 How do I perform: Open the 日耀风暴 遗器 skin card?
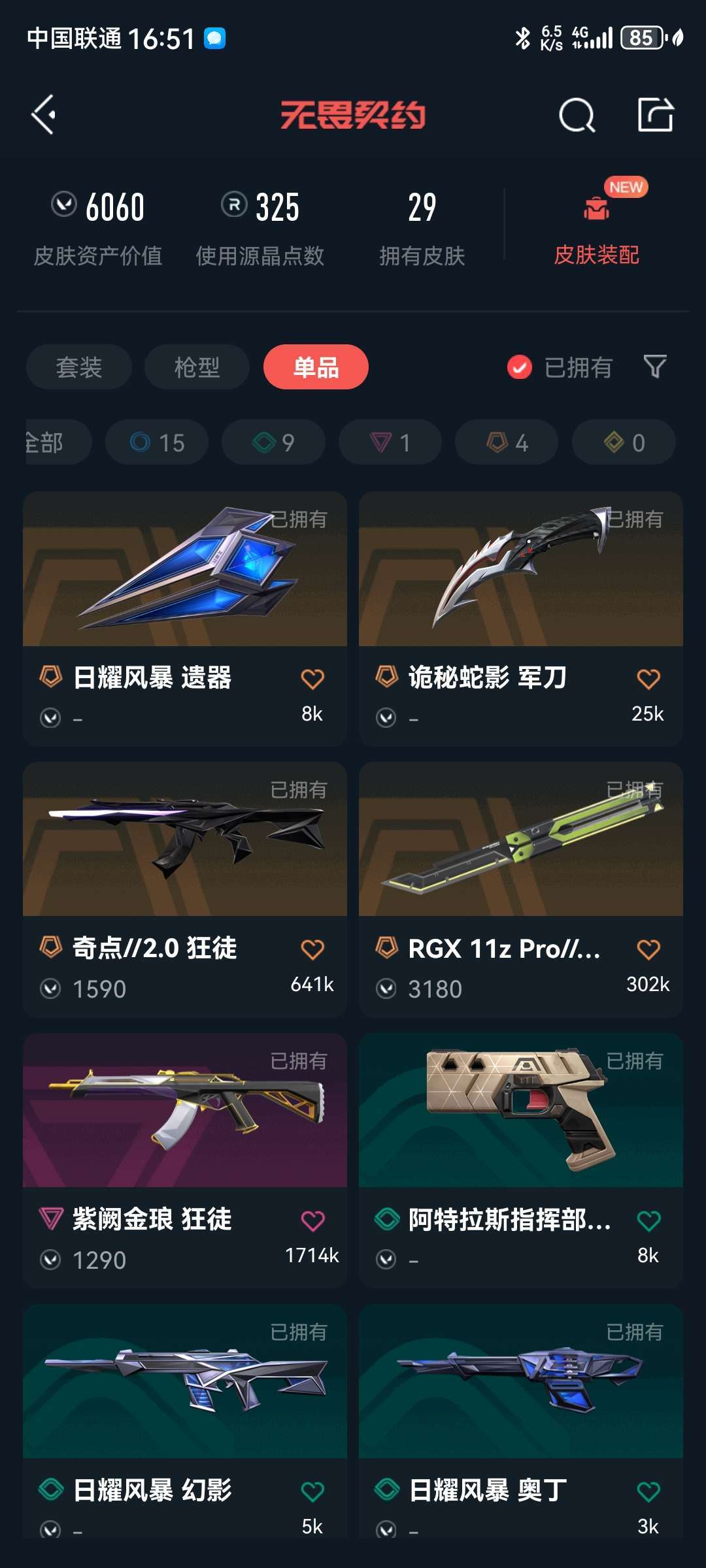[185, 588]
